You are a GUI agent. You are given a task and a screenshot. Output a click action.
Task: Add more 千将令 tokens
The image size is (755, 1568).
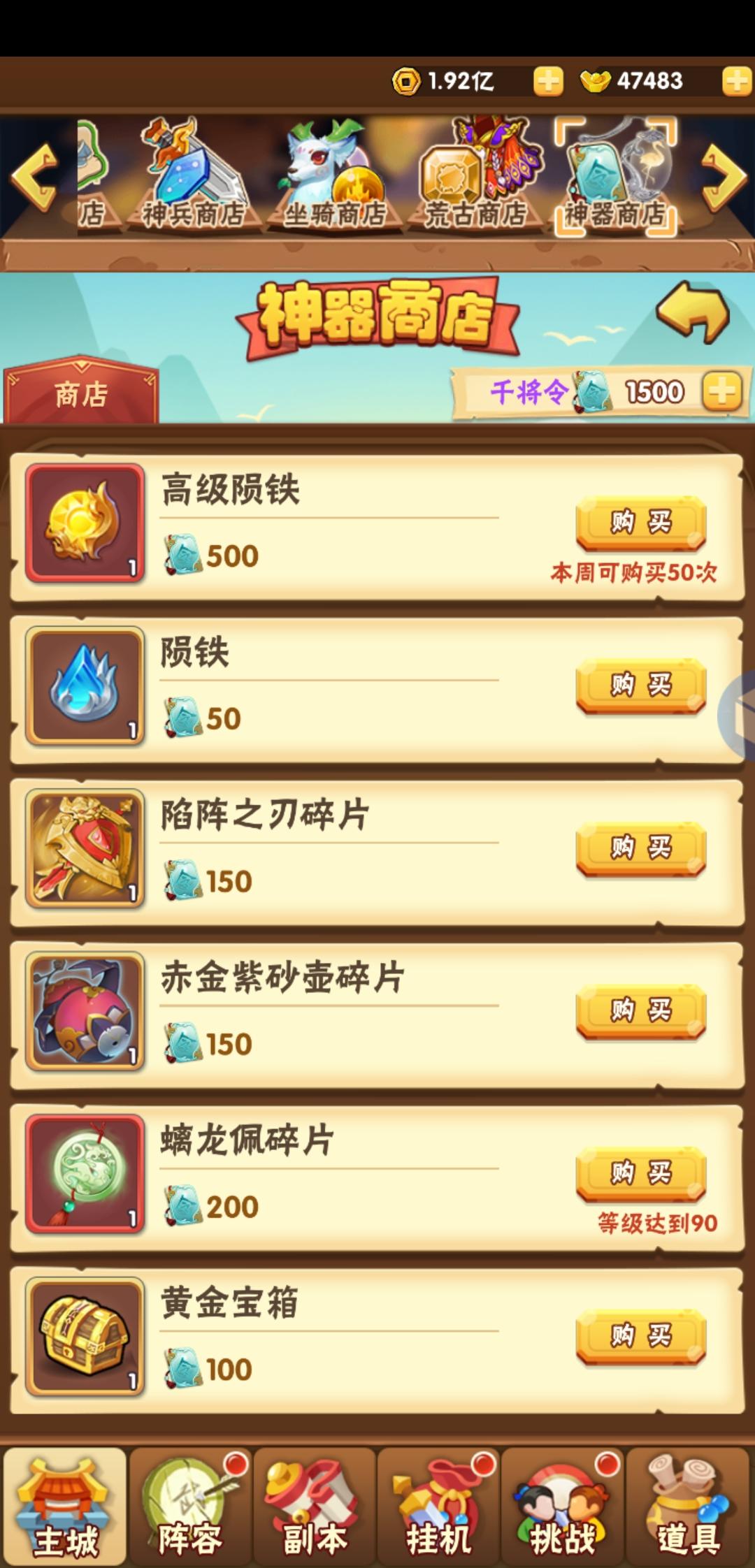tap(721, 391)
